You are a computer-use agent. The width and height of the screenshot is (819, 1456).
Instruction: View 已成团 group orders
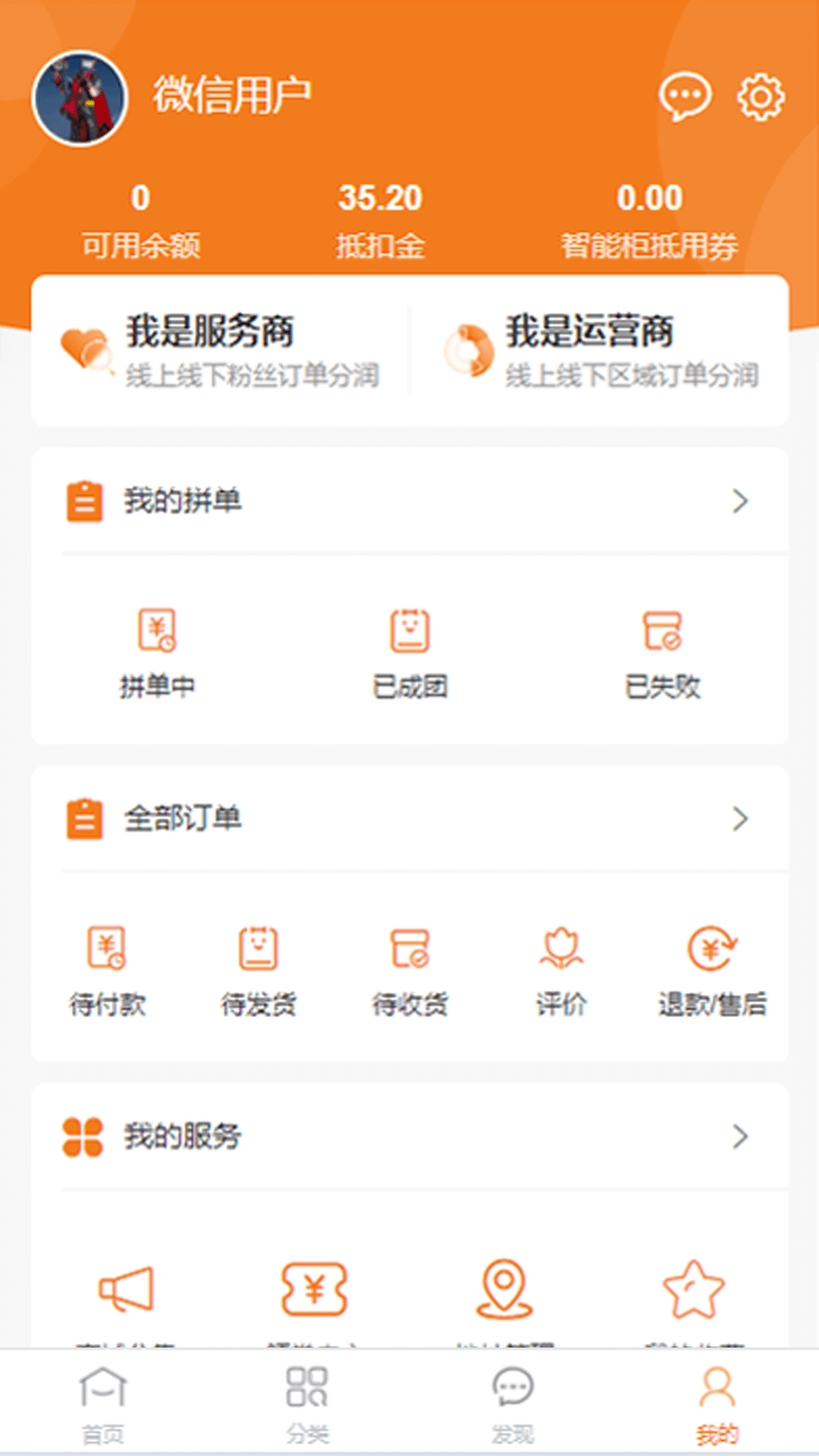[409, 654]
